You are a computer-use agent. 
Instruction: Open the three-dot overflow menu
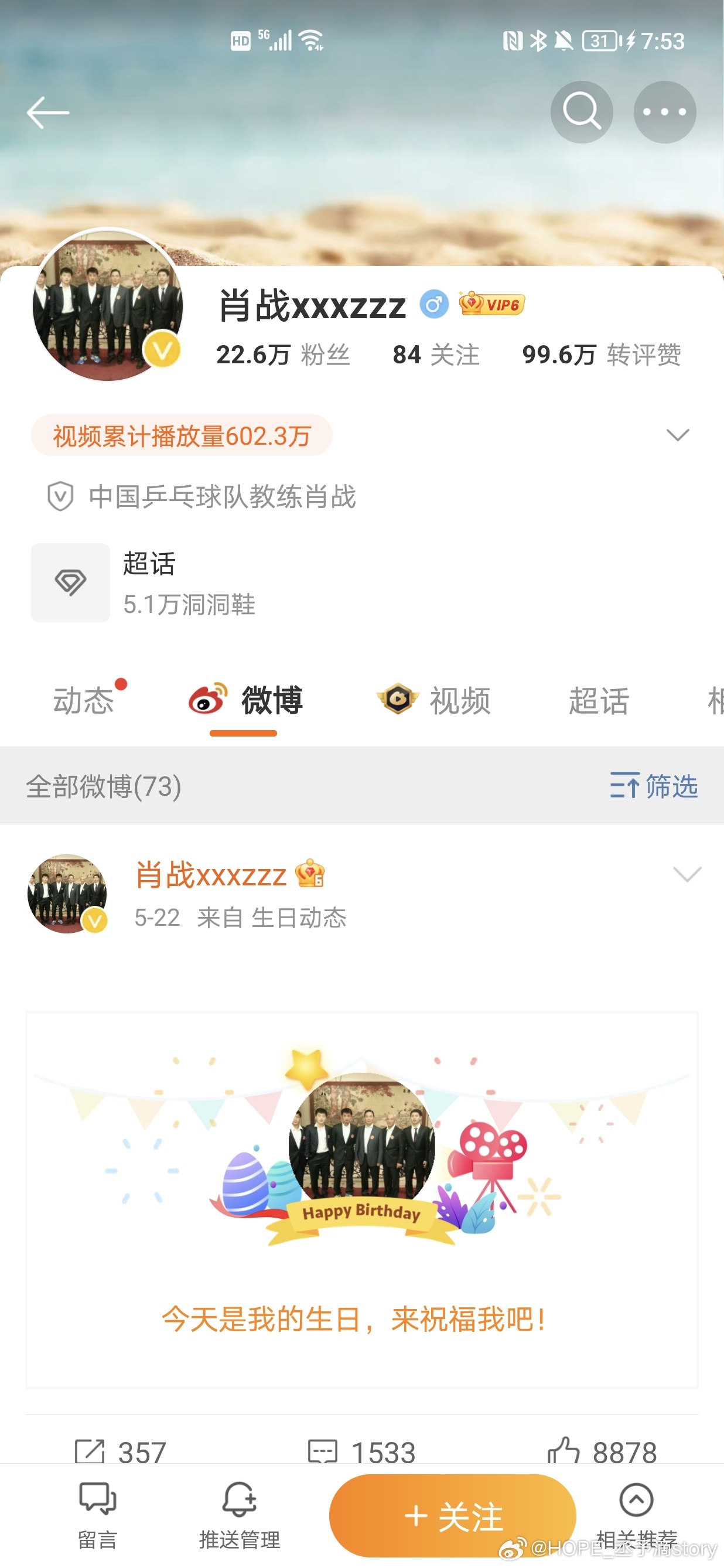pyautogui.click(x=664, y=112)
